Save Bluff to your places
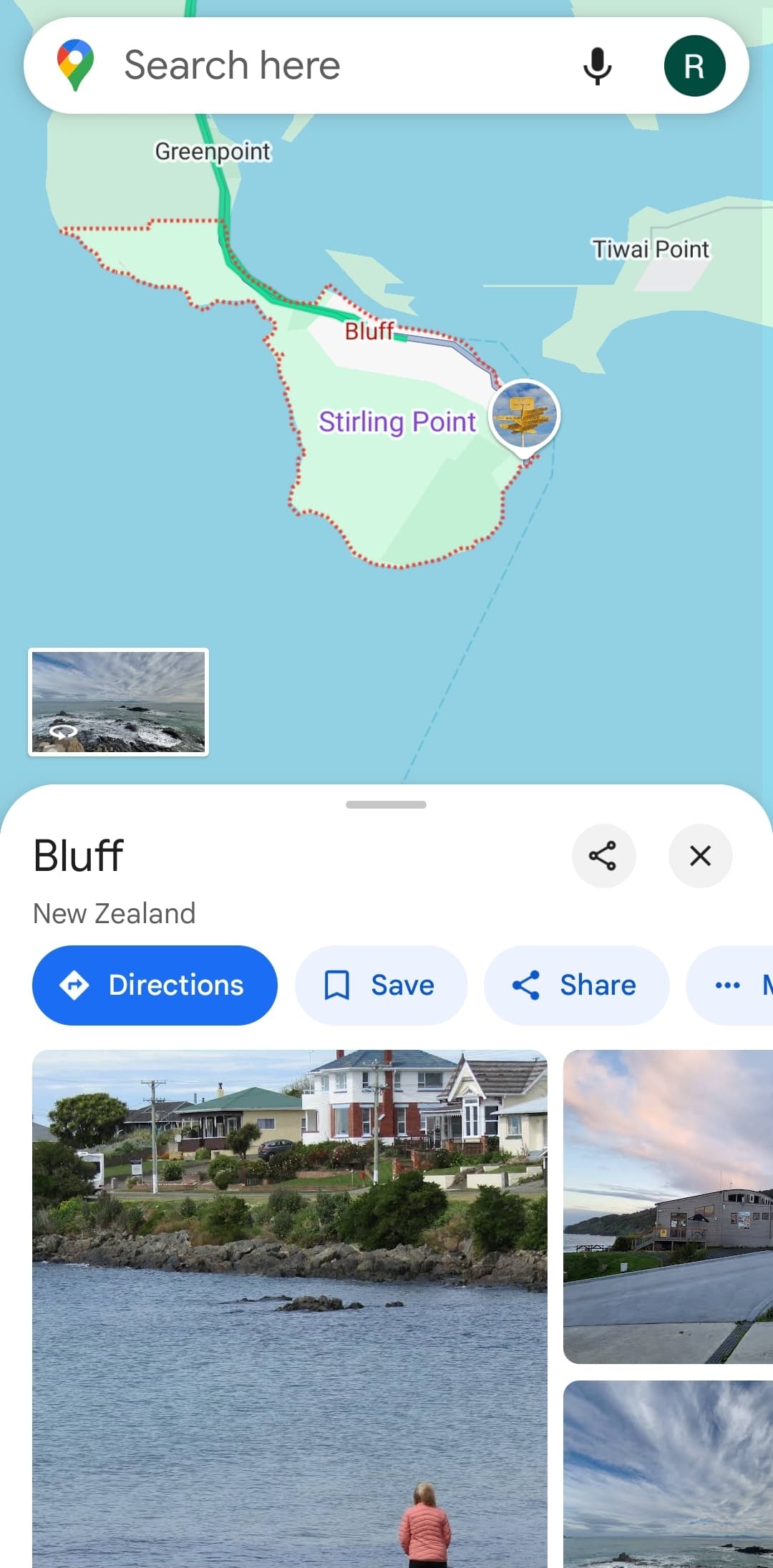 381,985
